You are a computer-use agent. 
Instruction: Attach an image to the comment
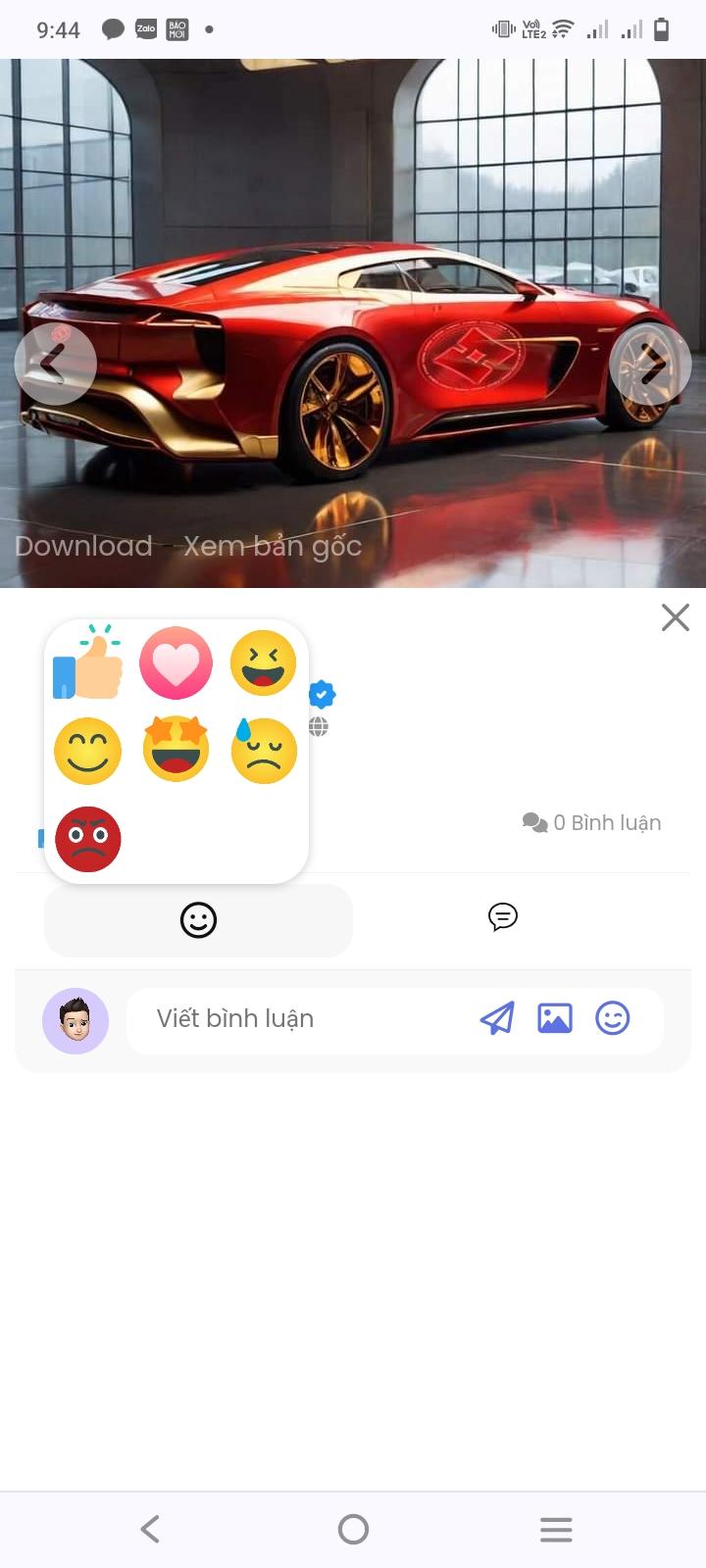pyautogui.click(x=555, y=1019)
